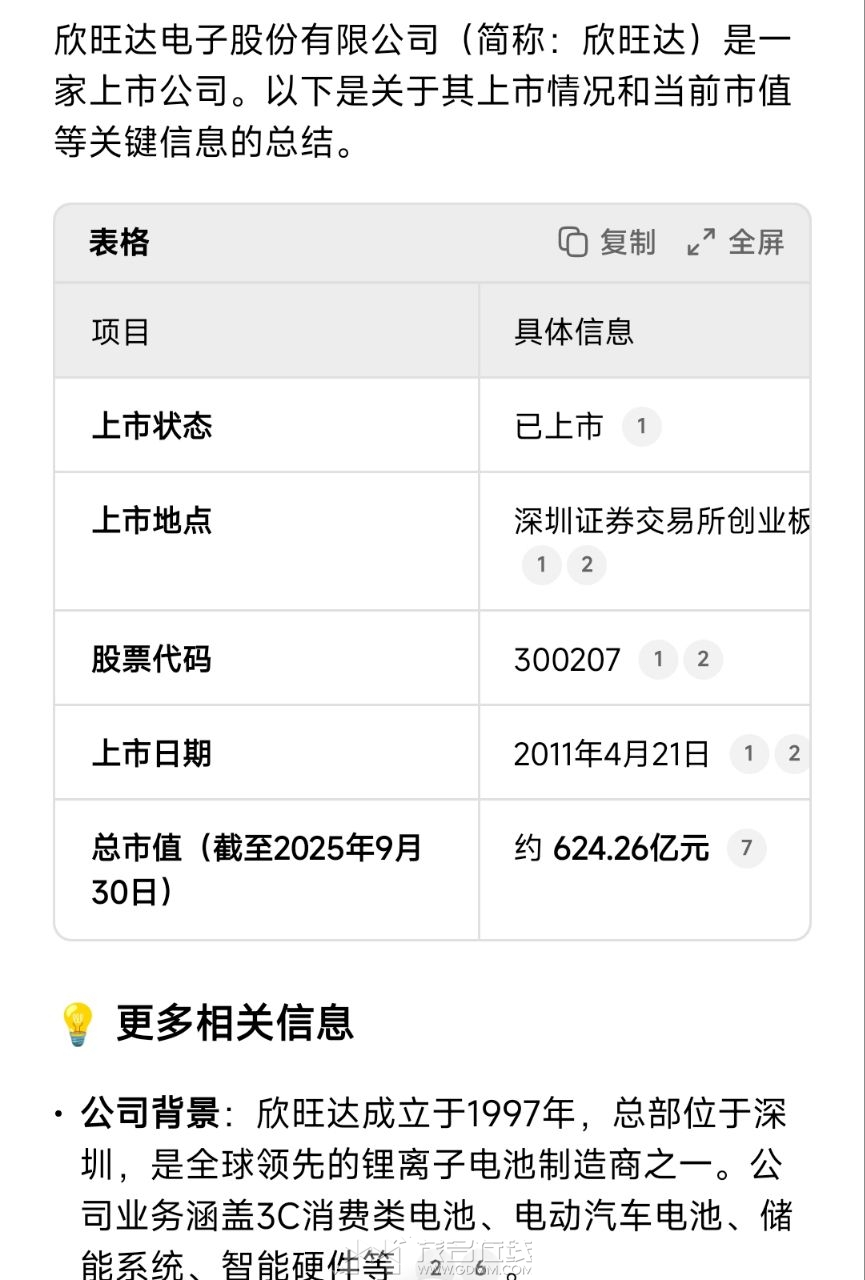Open citation 2 under 深圳证券交易所创业板
The image size is (865, 1280).
587,565
